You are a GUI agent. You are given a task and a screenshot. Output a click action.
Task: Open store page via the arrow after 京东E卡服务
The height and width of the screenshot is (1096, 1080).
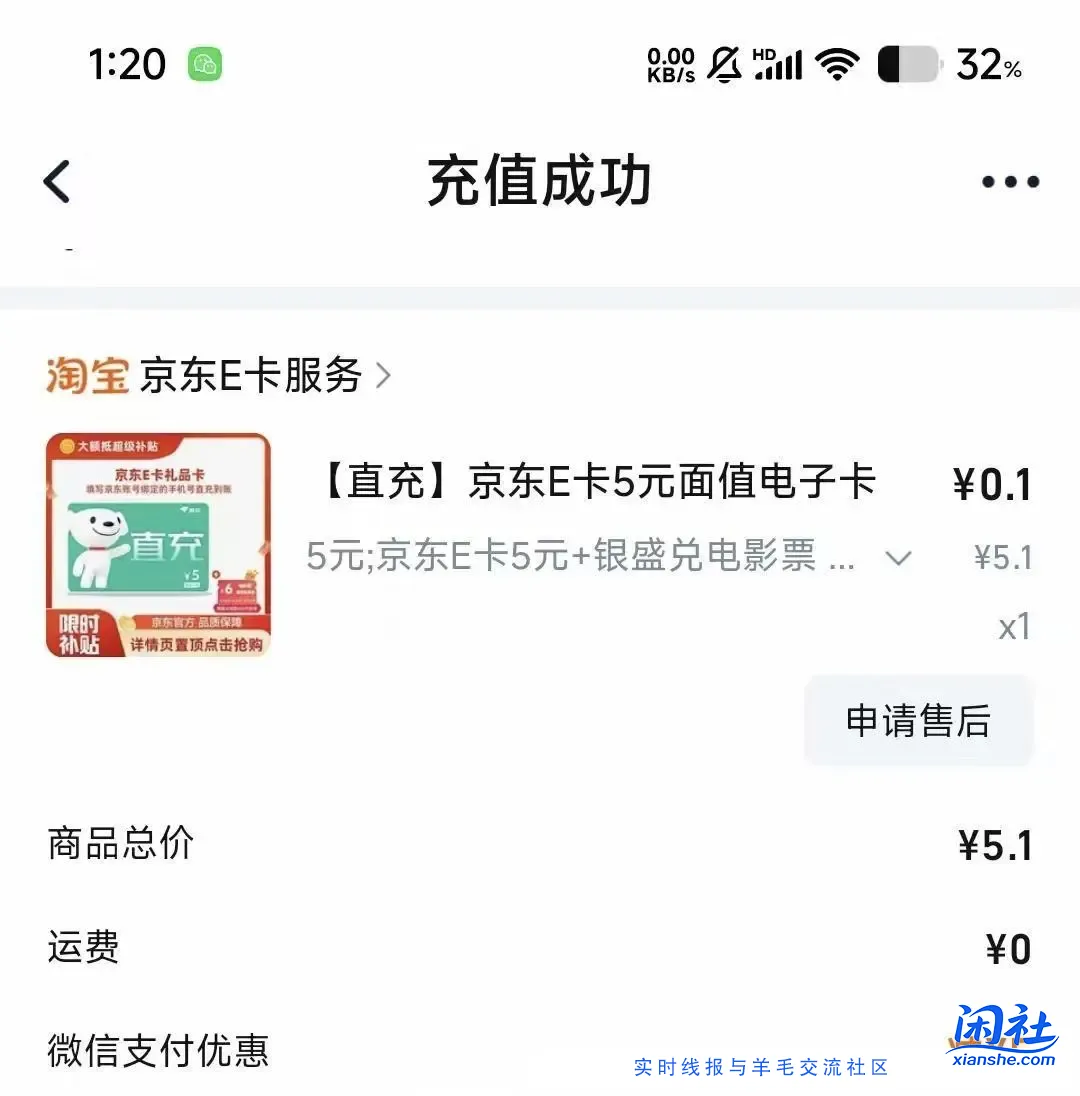(x=383, y=377)
